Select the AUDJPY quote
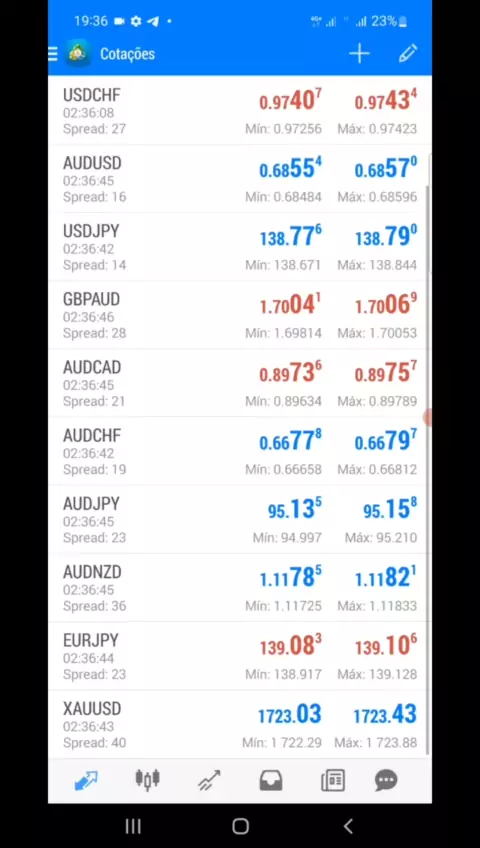Screen dimensions: 480x848 tap(239, 520)
